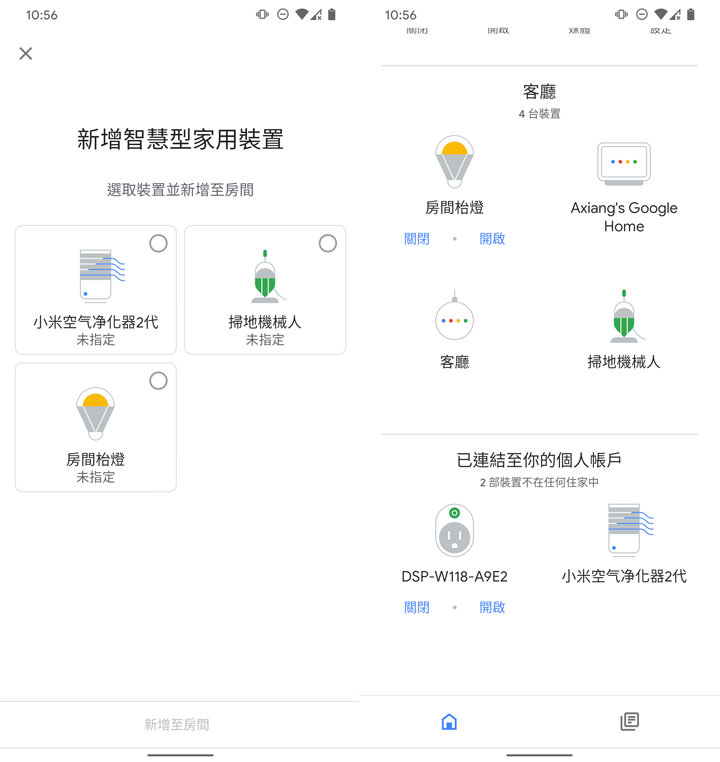The image size is (720, 762).
Task: Select 小米空气净化器2代 card marked 未指定
Action: pos(96,290)
